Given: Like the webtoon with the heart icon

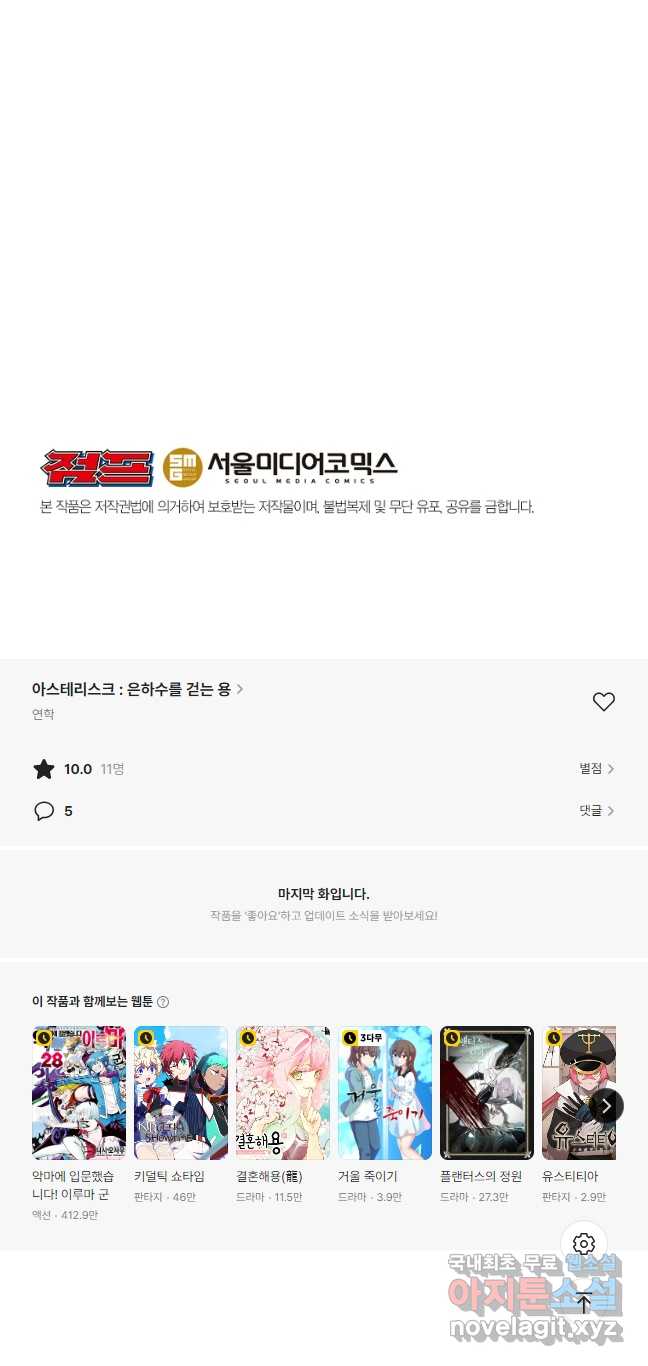Looking at the screenshot, I should [x=604, y=702].
